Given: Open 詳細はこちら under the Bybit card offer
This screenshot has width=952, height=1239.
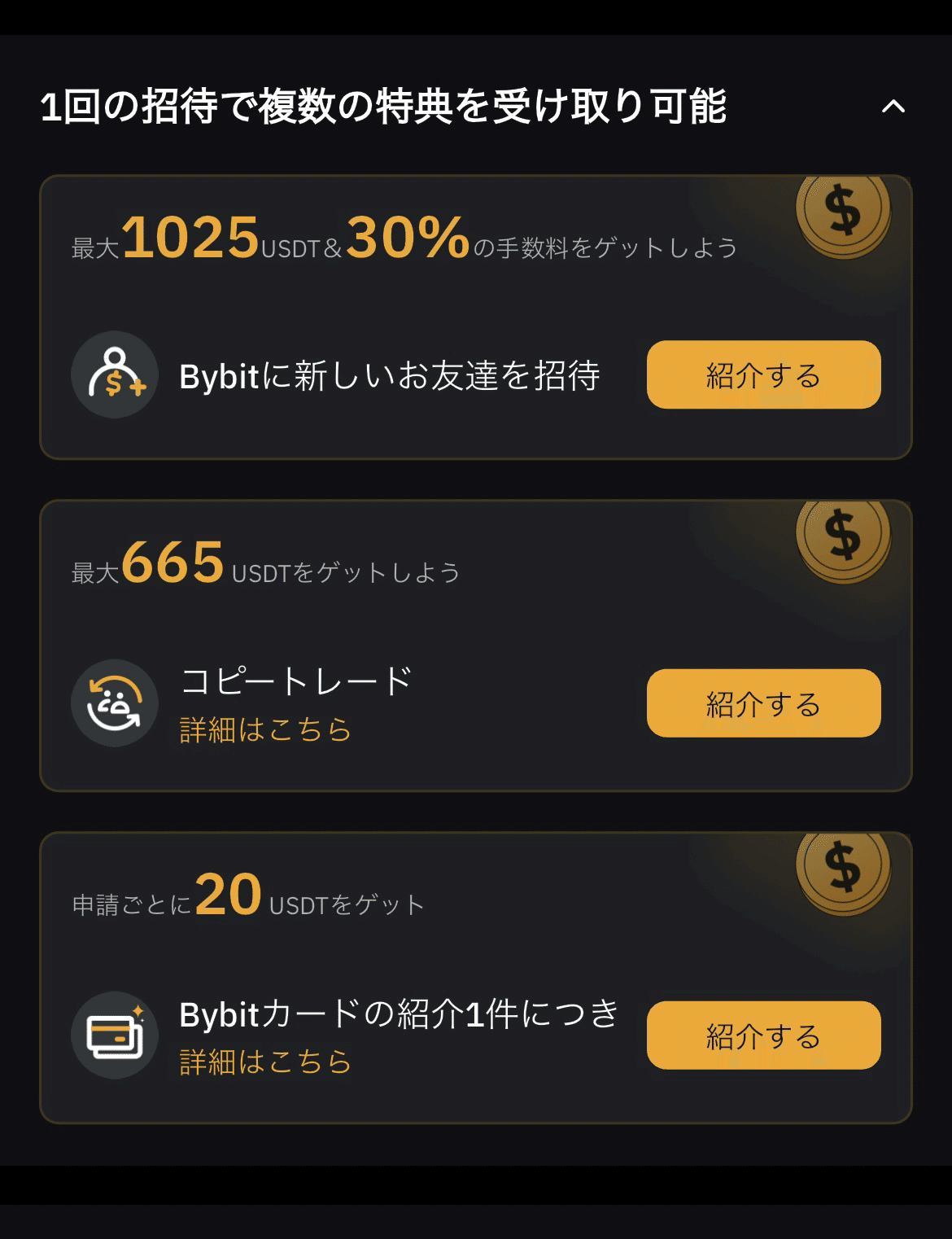Looking at the screenshot, I should [265, 1062].
